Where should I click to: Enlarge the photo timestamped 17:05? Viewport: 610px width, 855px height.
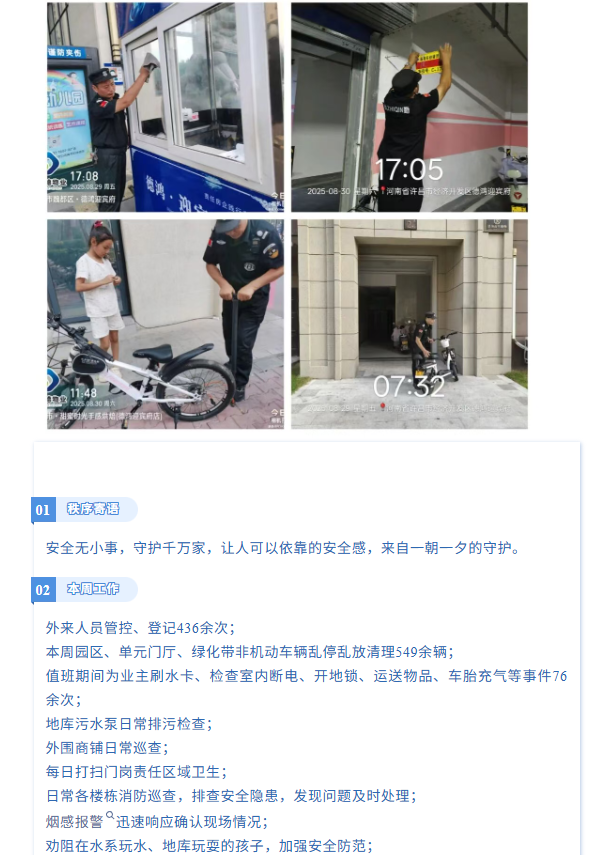[409, 107]
